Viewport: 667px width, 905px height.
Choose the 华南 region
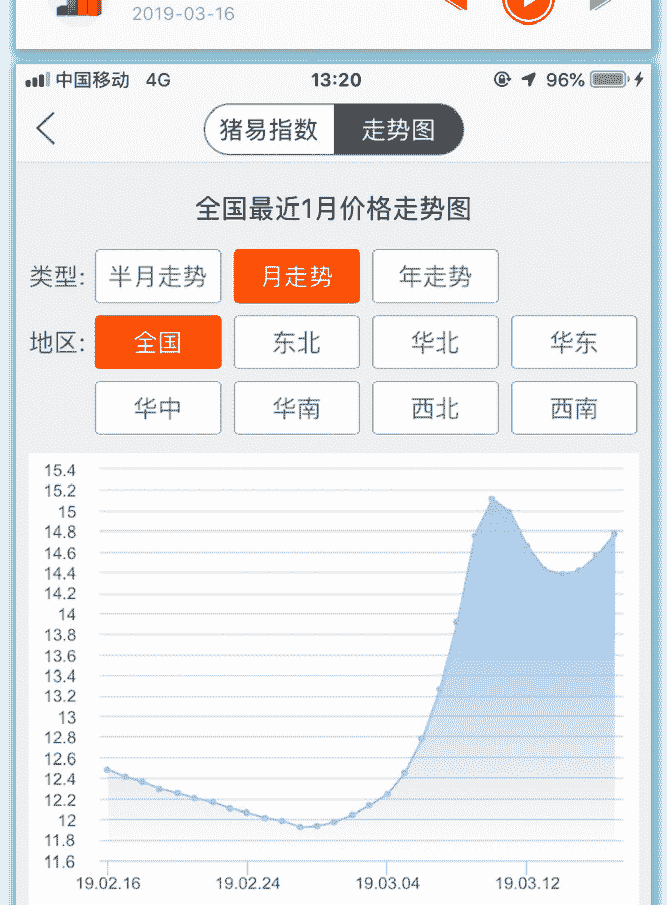(296, 408)
